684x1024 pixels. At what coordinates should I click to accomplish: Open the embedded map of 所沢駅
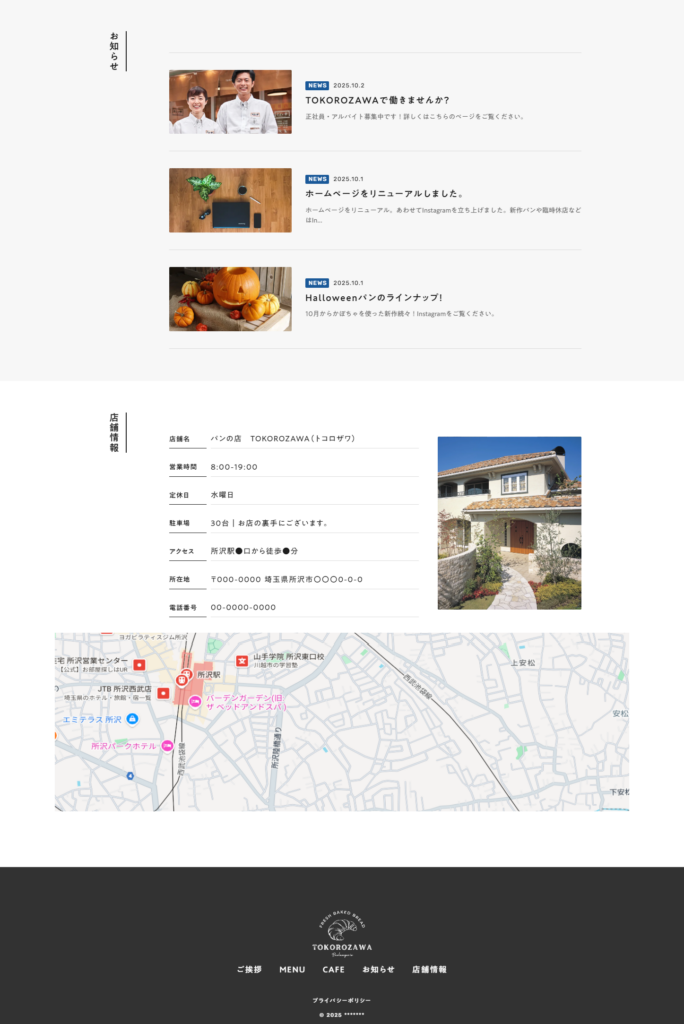click(x=341, y=722)
